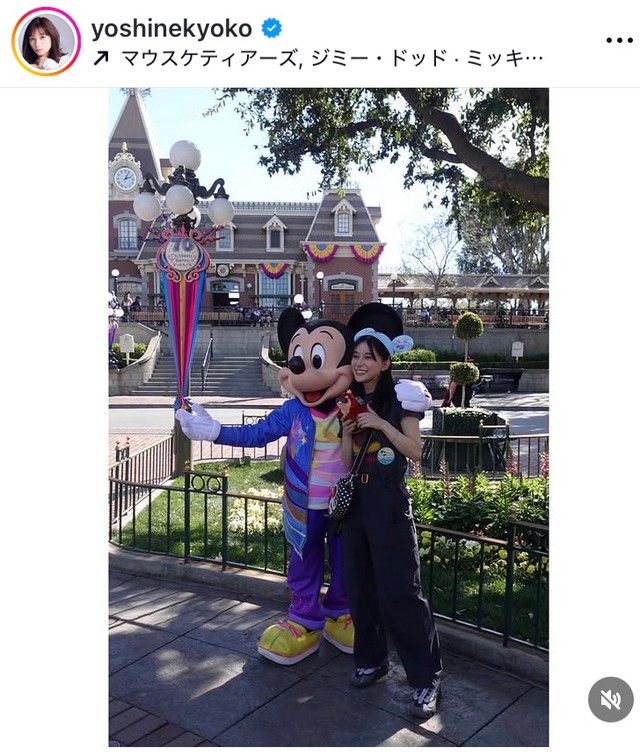Viewport: 640px width, 753px height.
Task: Open yoshinekyoko's profile picture story
Action: (x=46, y=42)
